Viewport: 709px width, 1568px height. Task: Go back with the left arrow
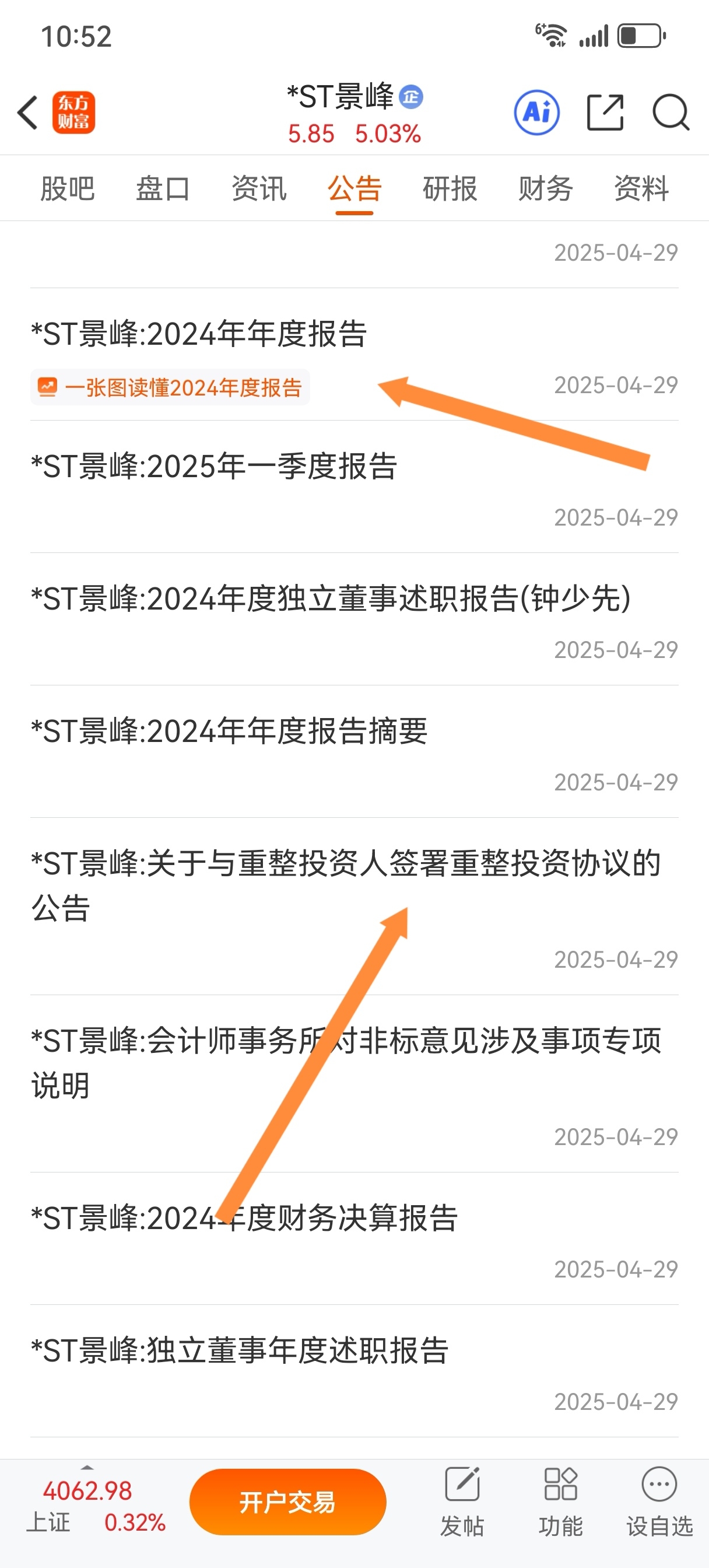click(28, 113)
